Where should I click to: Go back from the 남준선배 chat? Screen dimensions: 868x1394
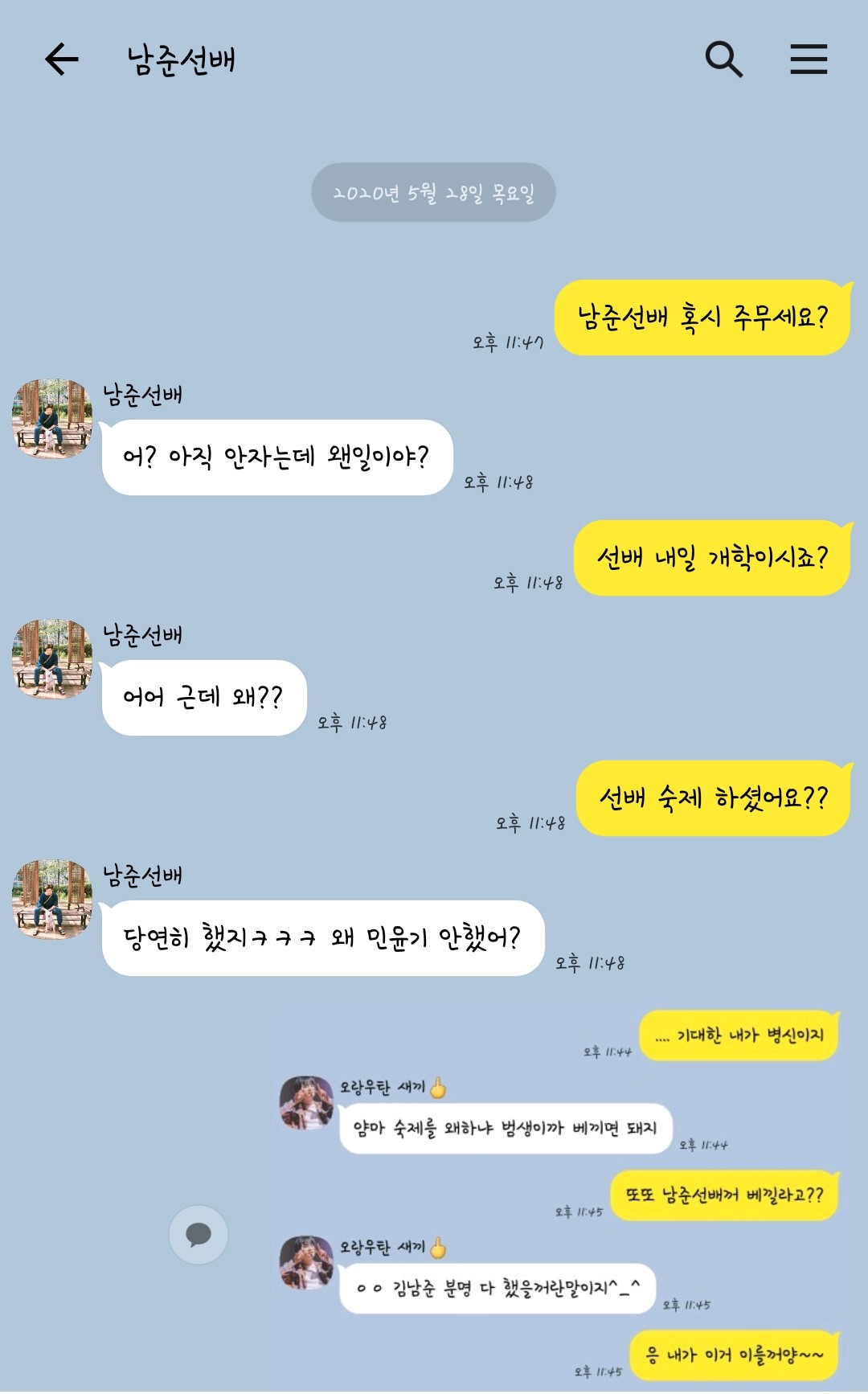(61, 59)
